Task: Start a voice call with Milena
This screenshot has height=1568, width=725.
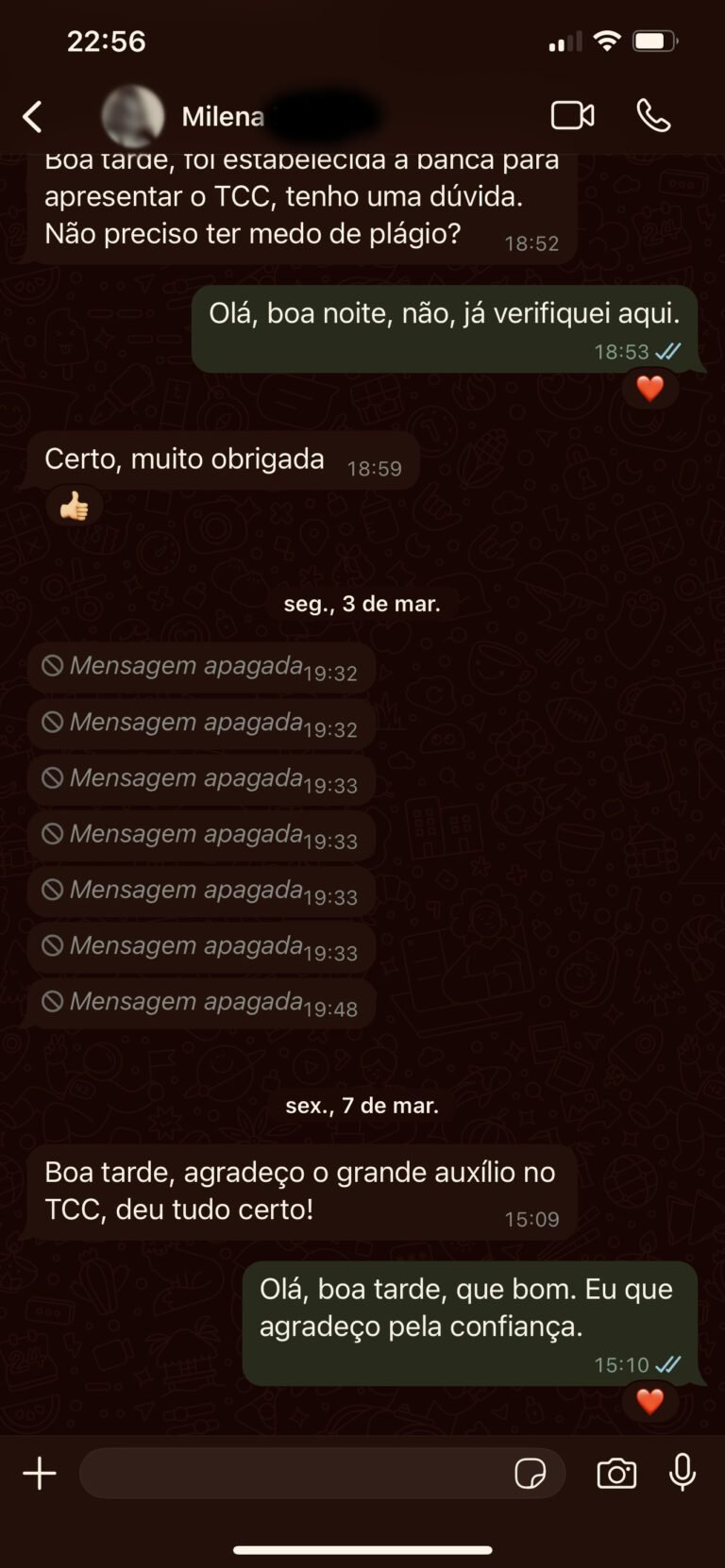Action: click(654, 115)
